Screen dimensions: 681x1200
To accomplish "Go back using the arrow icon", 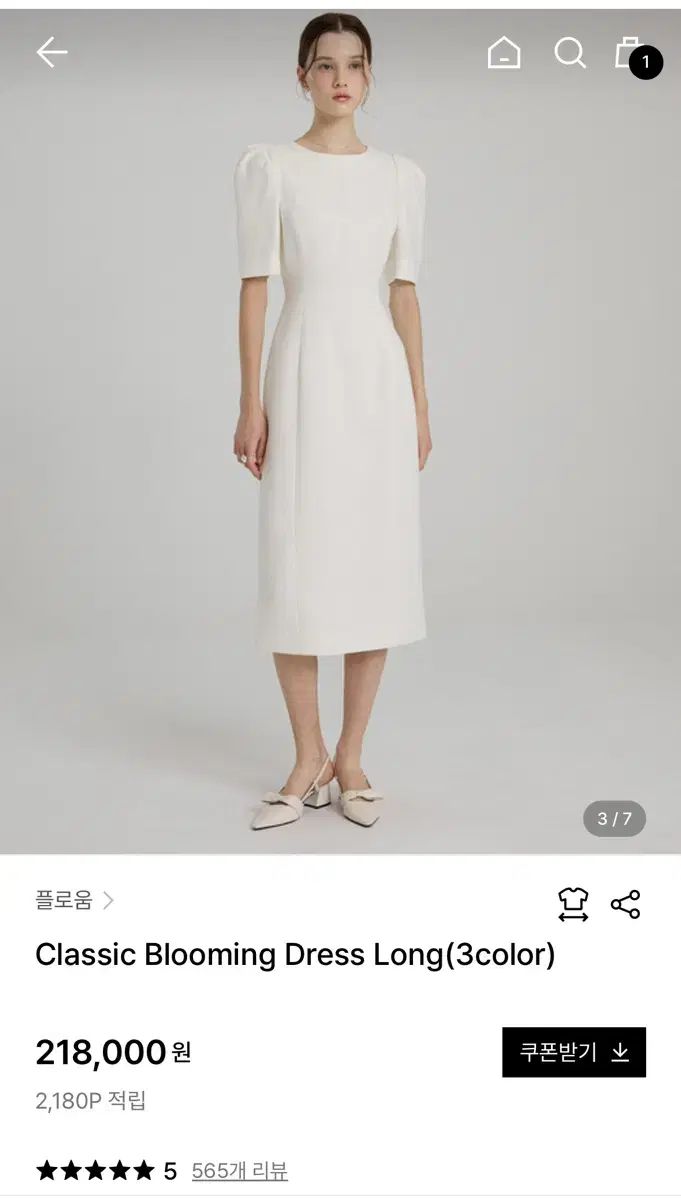I will [x=52, y=52].
